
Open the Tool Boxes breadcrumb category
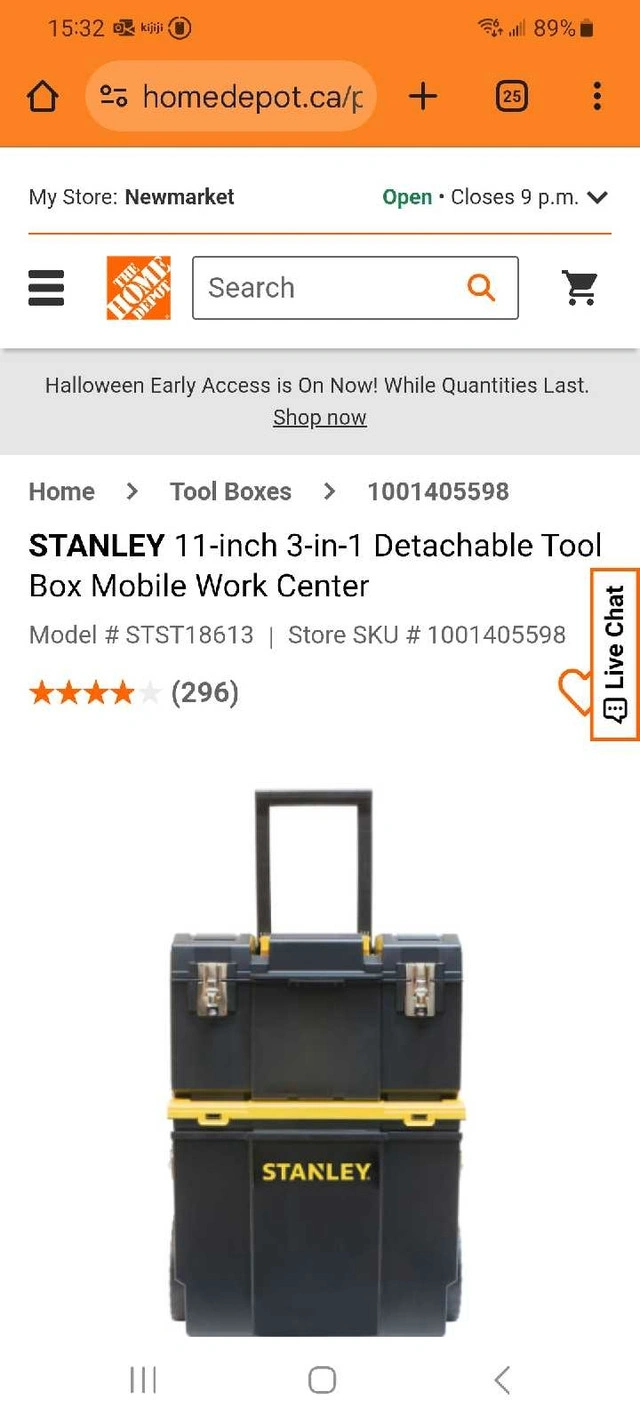pos(230,491)
